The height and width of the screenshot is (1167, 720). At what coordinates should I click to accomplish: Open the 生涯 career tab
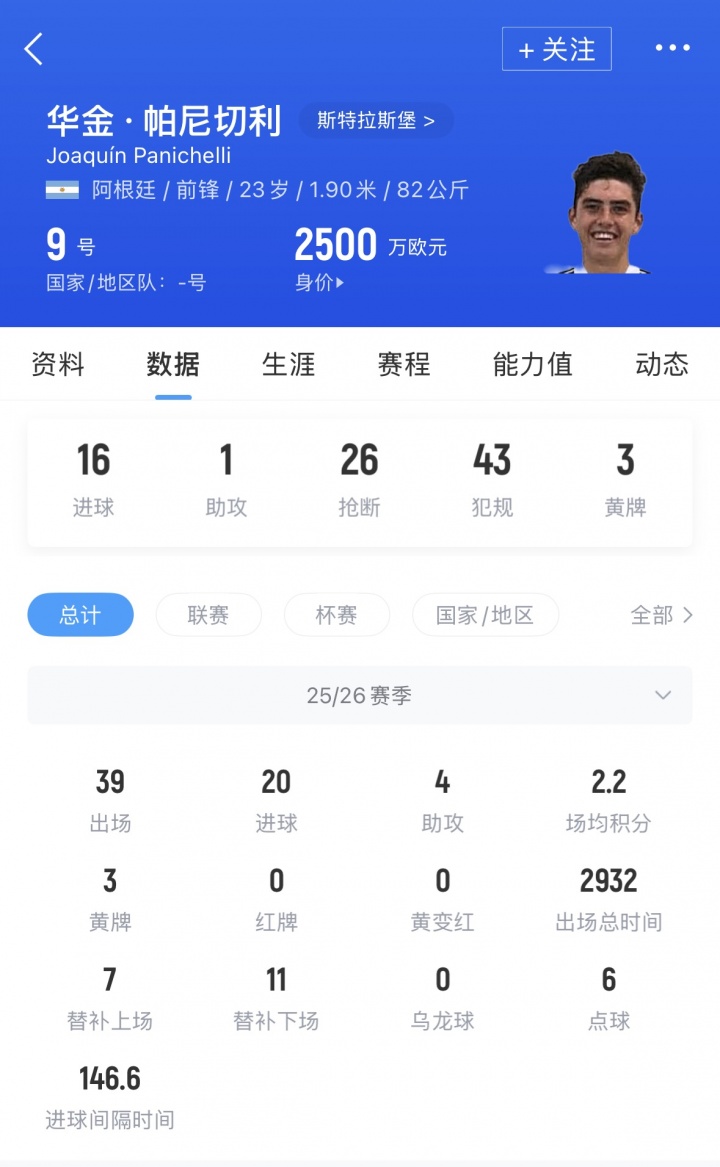point(289,365)
